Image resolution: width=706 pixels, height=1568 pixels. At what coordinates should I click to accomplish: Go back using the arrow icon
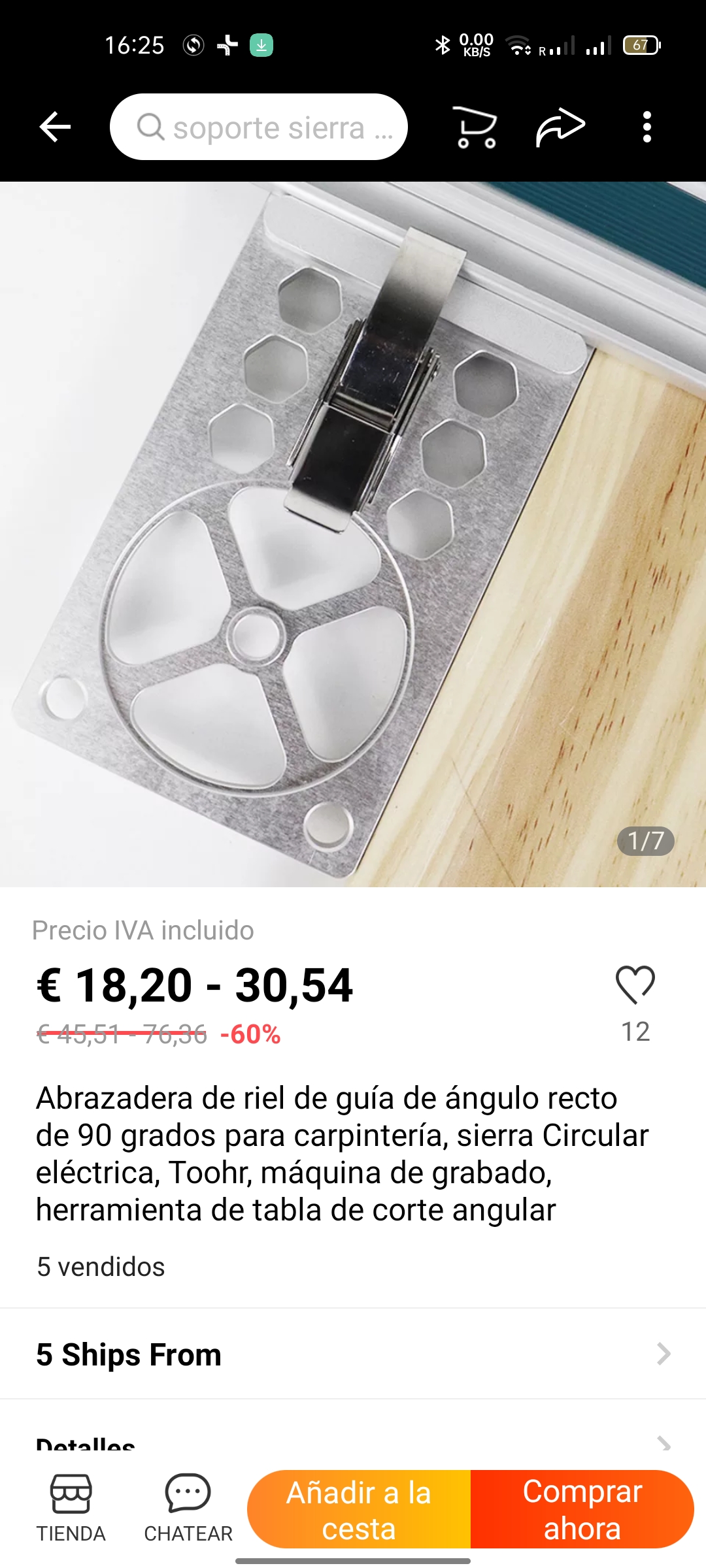point(55,127)
